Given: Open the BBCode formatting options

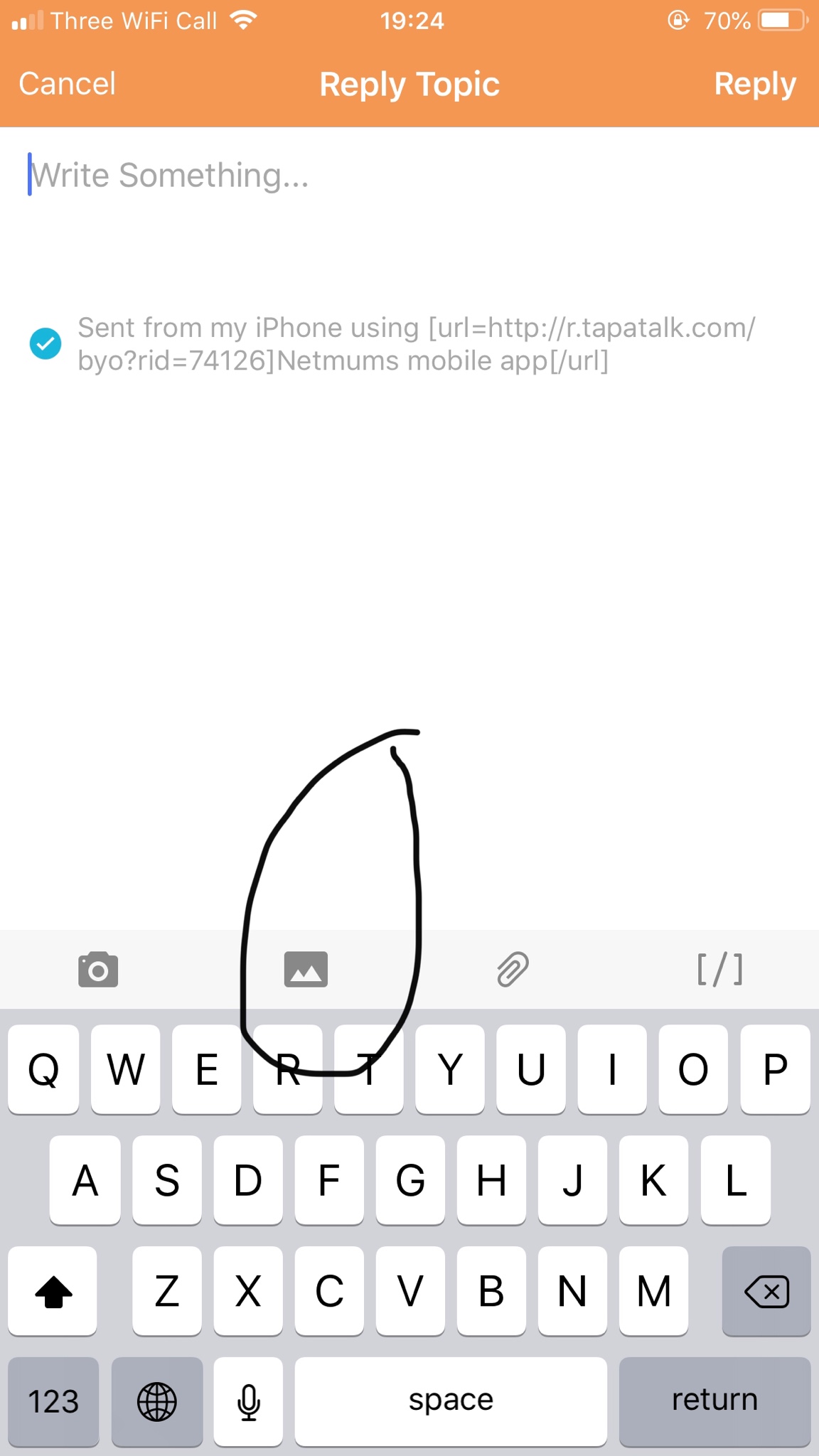Looking at the screenshot, I should click(719, 970).
